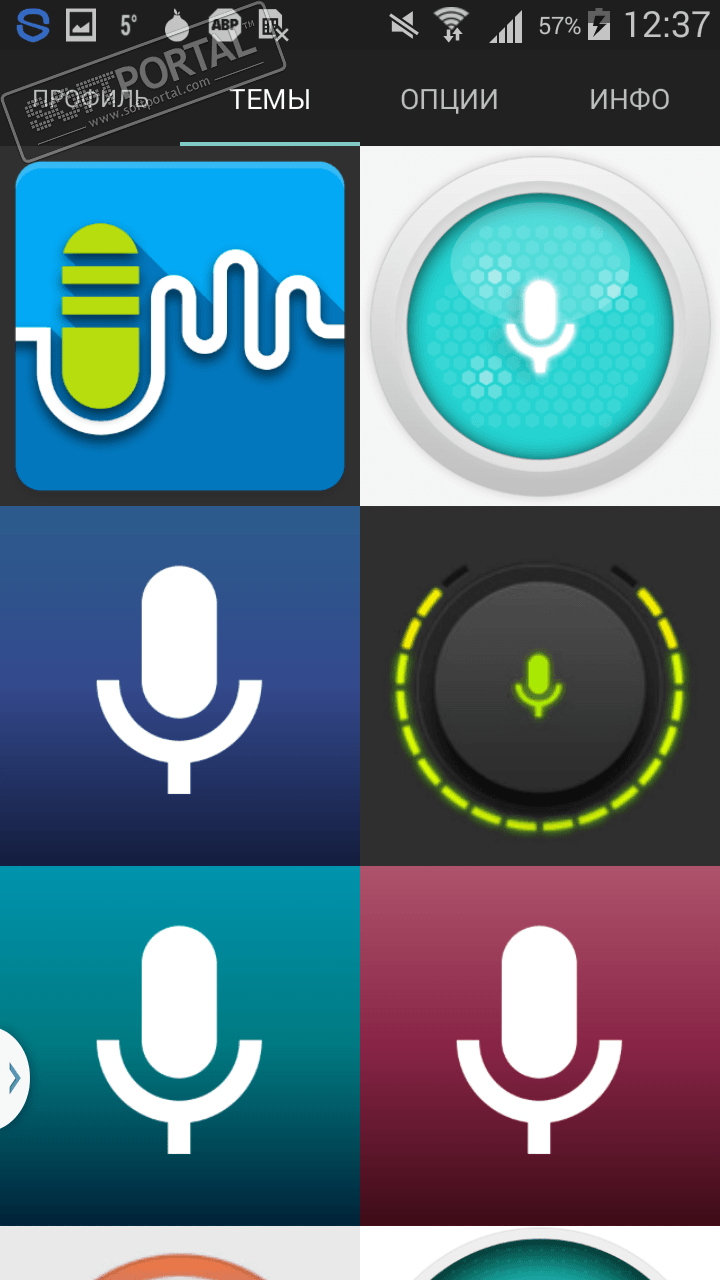Choose the teal gradient microphone theme
Screen dimensions: 720x1280
180,1046
